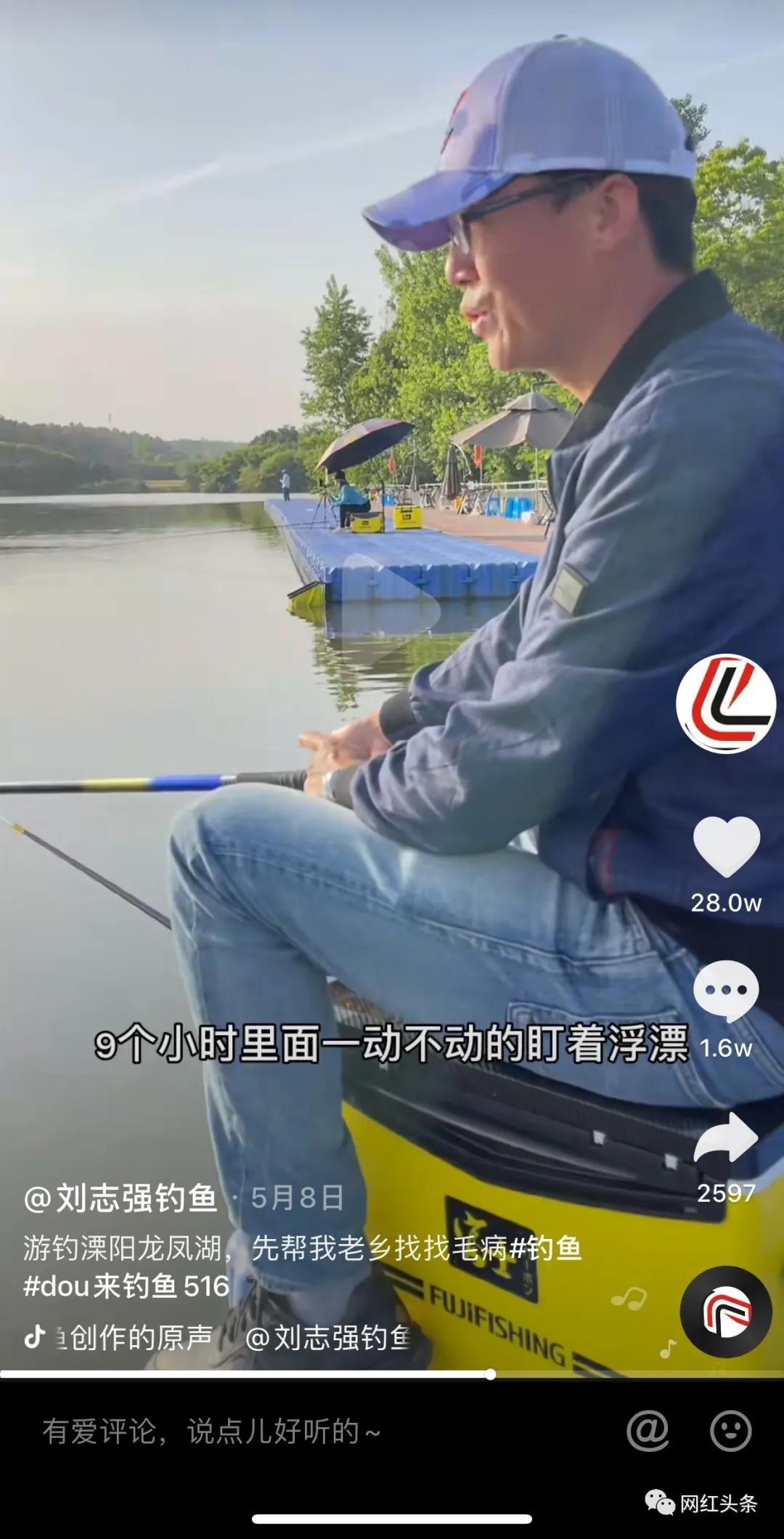Like this video with the heart
784x1539 pixels.
point(726,847)
